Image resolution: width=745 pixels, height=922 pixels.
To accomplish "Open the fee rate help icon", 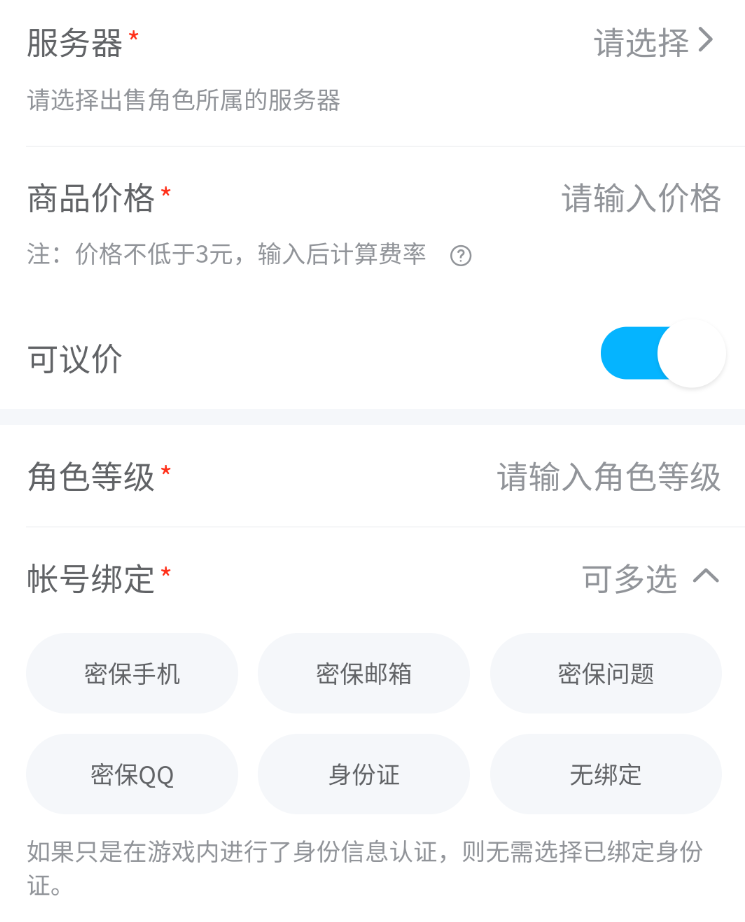I will 460,256.
